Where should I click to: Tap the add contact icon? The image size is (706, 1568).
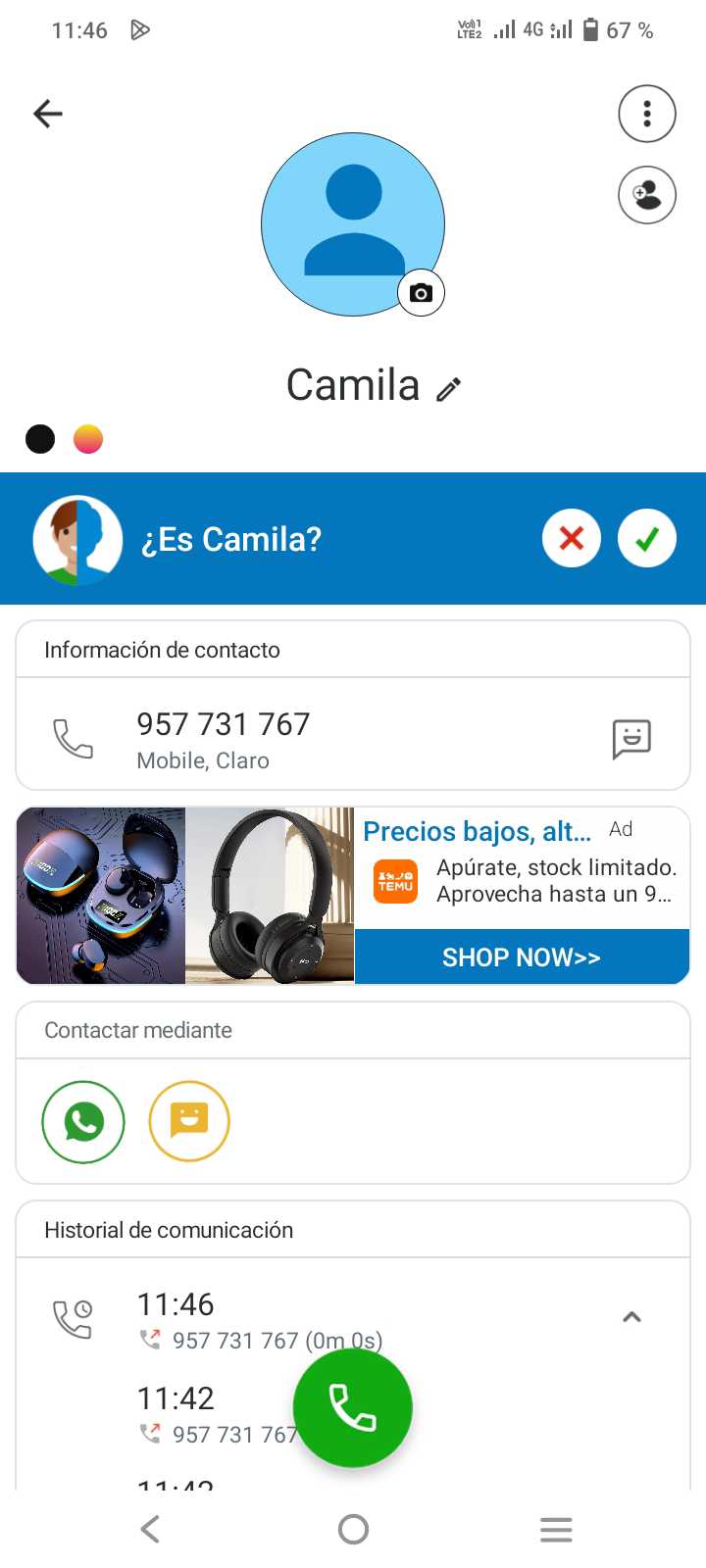point(647,195)
